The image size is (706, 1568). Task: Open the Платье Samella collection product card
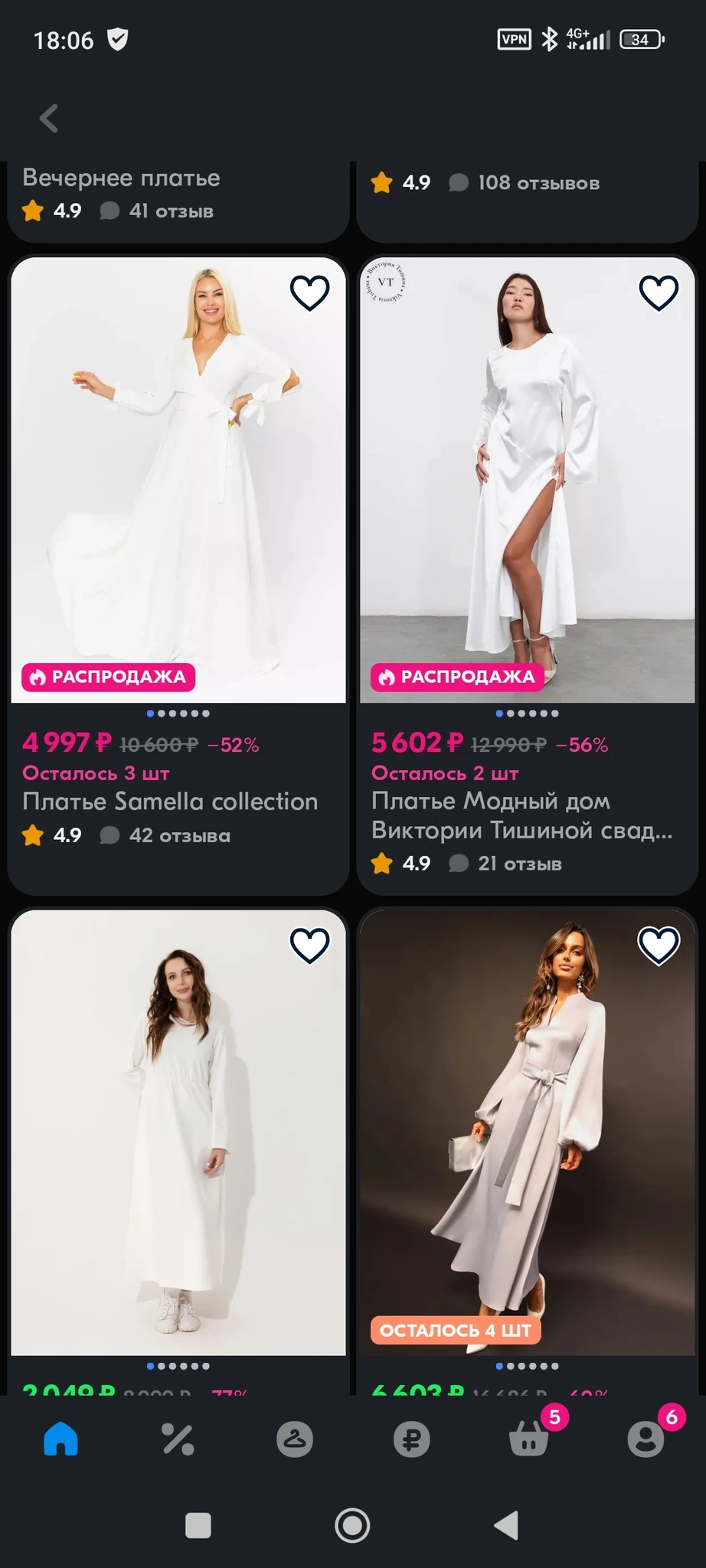coord(170,801)
